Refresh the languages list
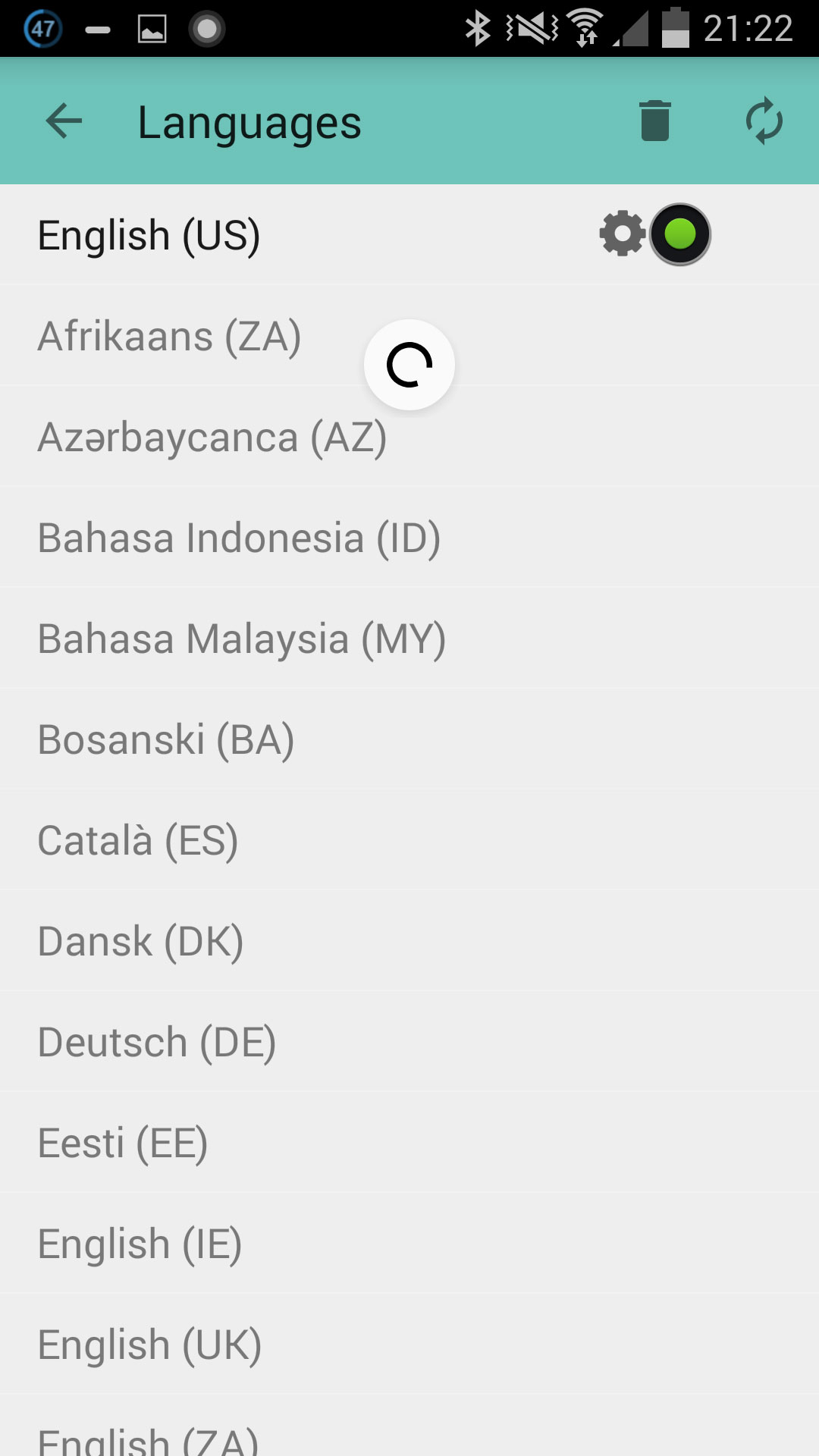 [x=764, y=121]
